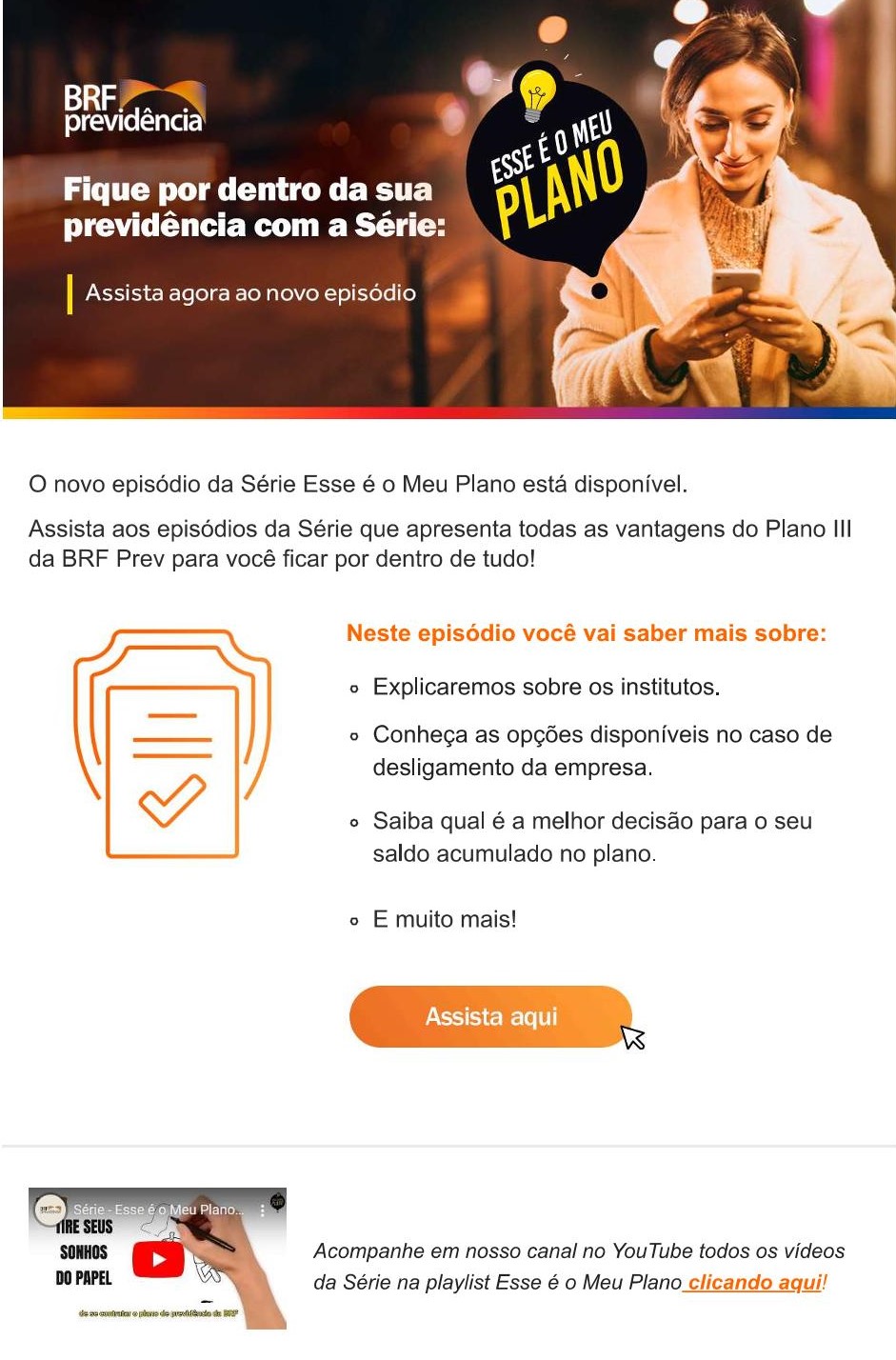This screenshot has width=896, height=1360.
Task: Play the Série Esse é o Meu Plano video
Action: 158,1259
